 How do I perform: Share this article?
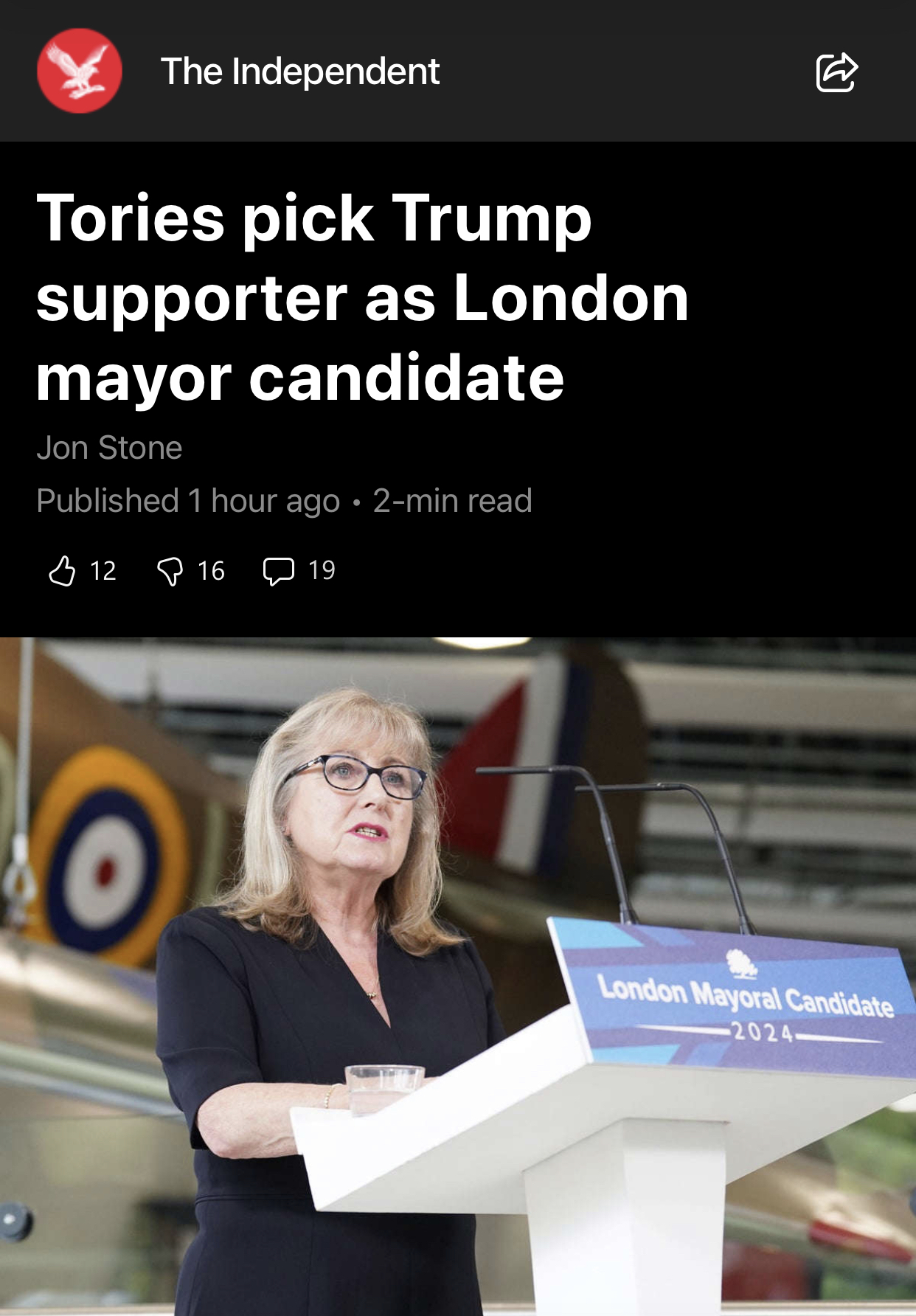pyautogui.click(x=836, y=72)
